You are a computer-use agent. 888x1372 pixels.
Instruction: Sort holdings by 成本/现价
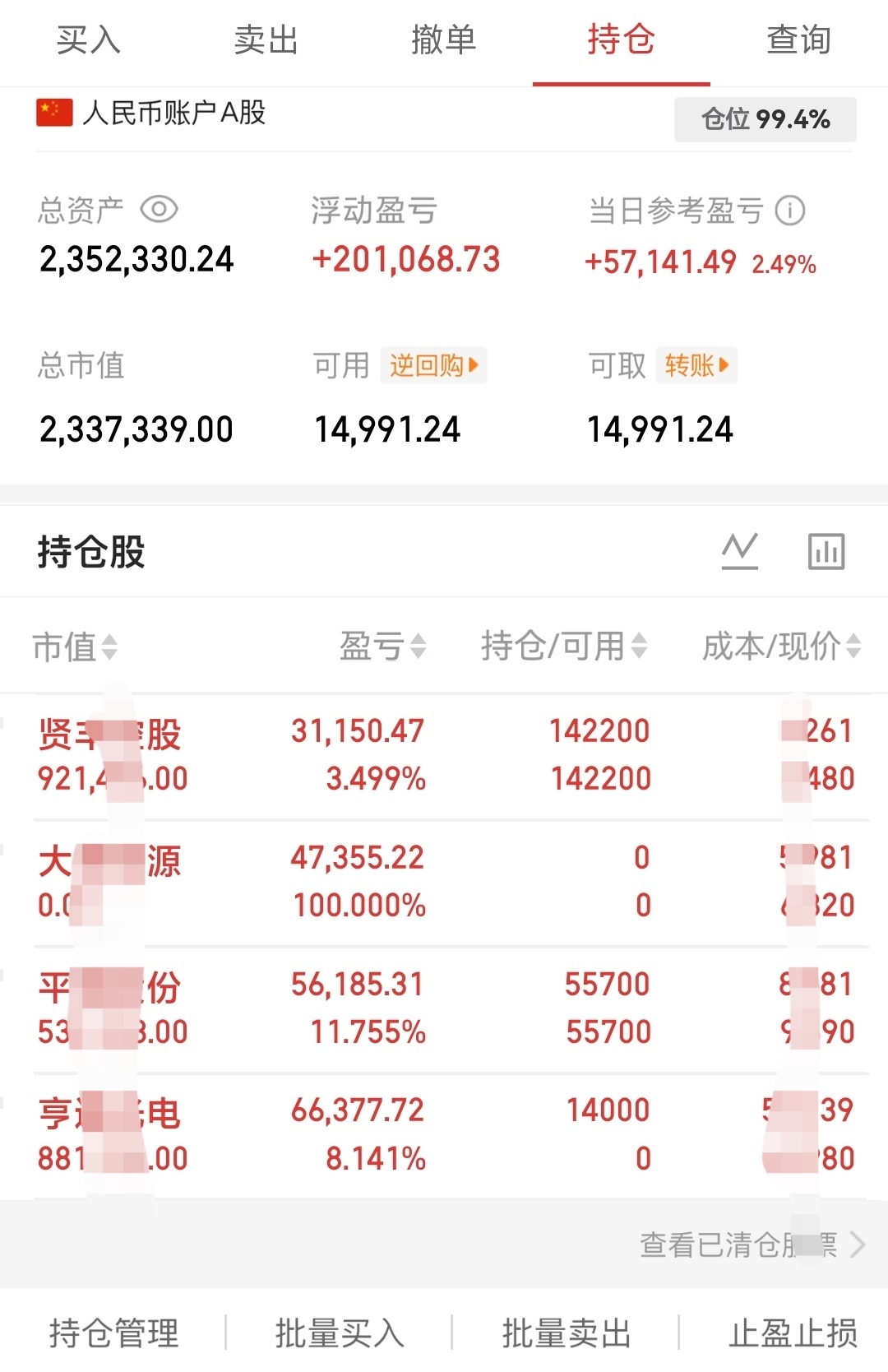click(x=782, y=647)
